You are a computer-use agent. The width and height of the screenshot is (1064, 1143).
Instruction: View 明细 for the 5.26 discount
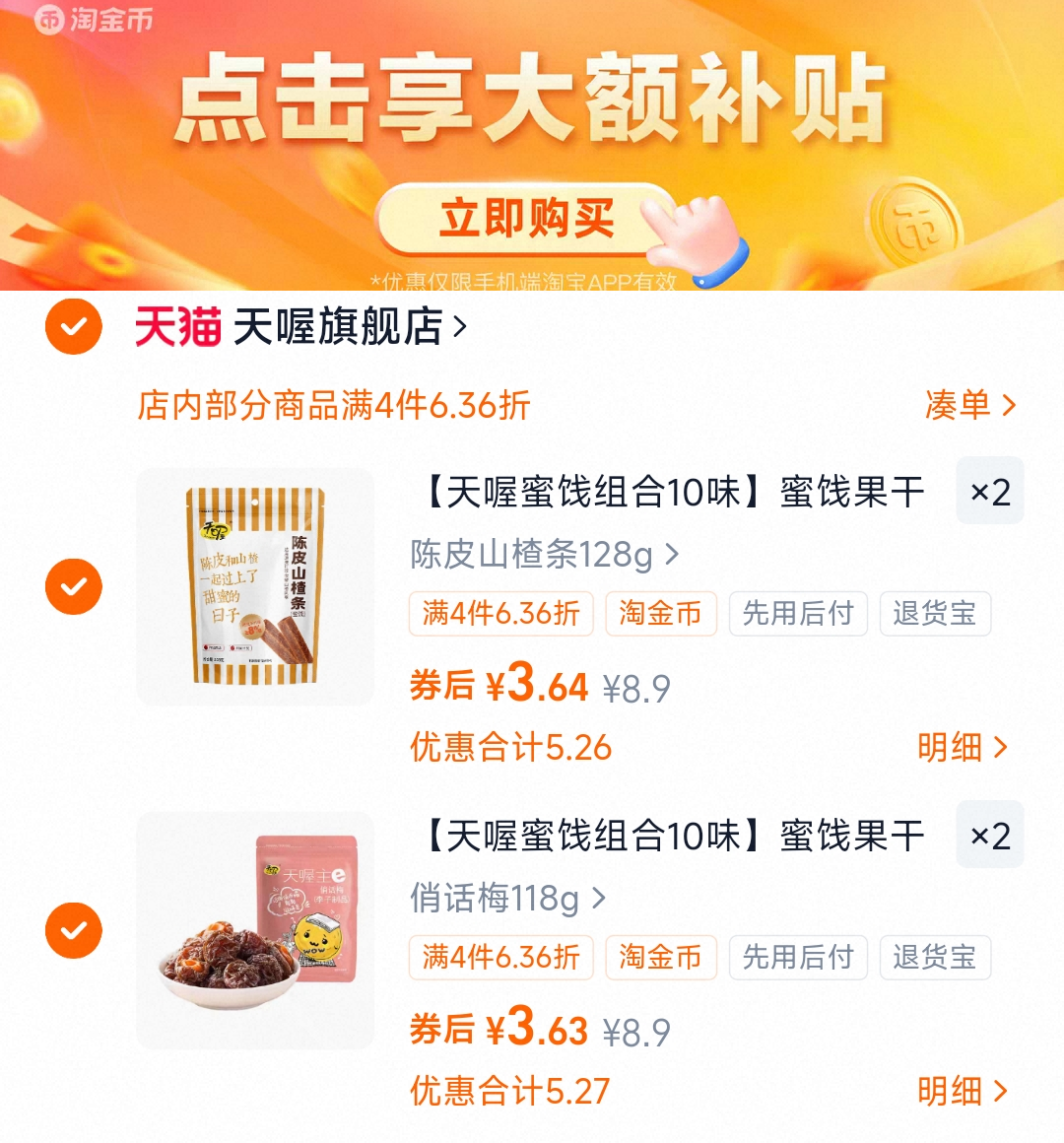click(962, 747)
